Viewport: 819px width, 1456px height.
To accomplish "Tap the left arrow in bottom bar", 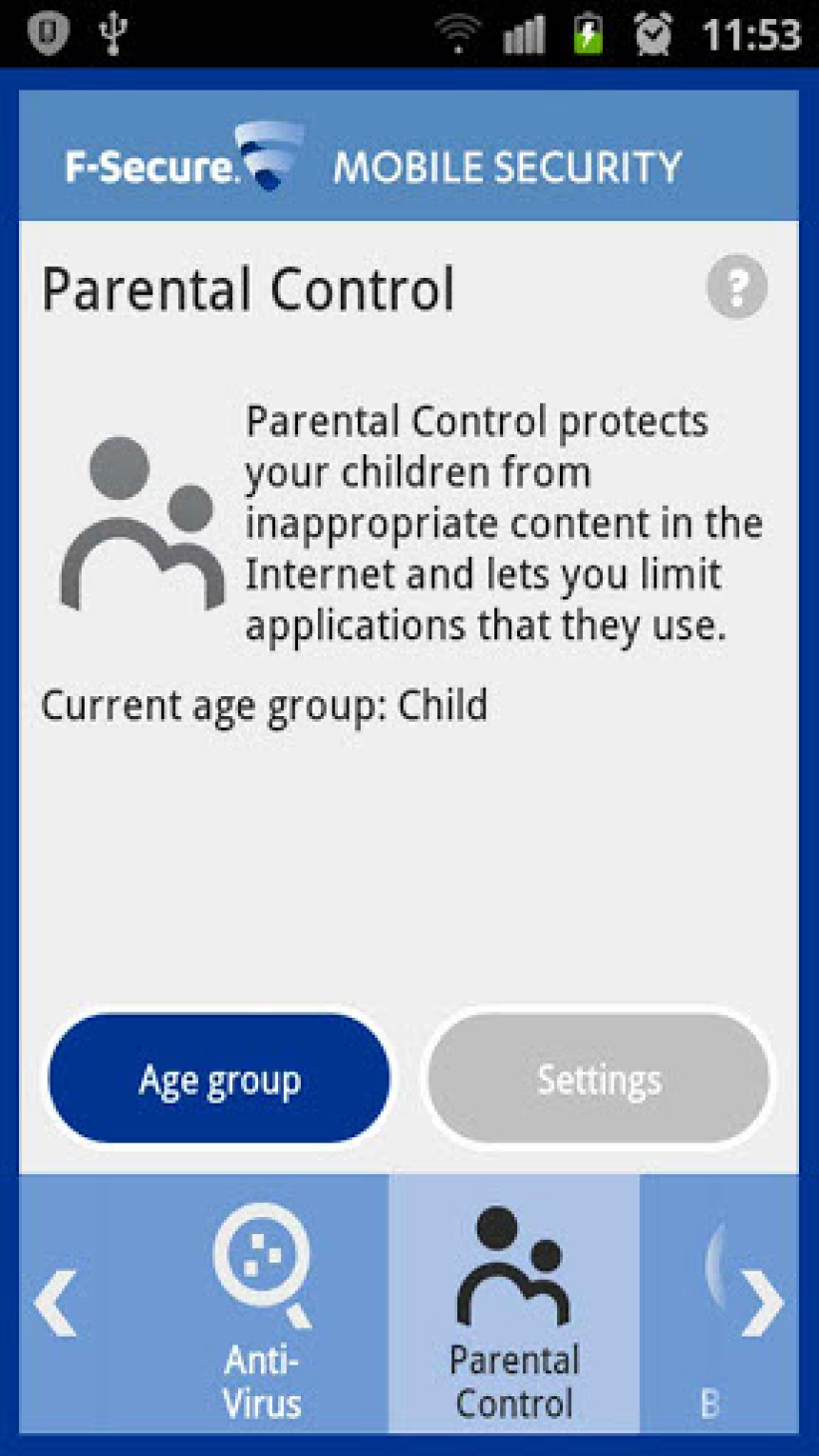I will click(x=55, y=1304).
